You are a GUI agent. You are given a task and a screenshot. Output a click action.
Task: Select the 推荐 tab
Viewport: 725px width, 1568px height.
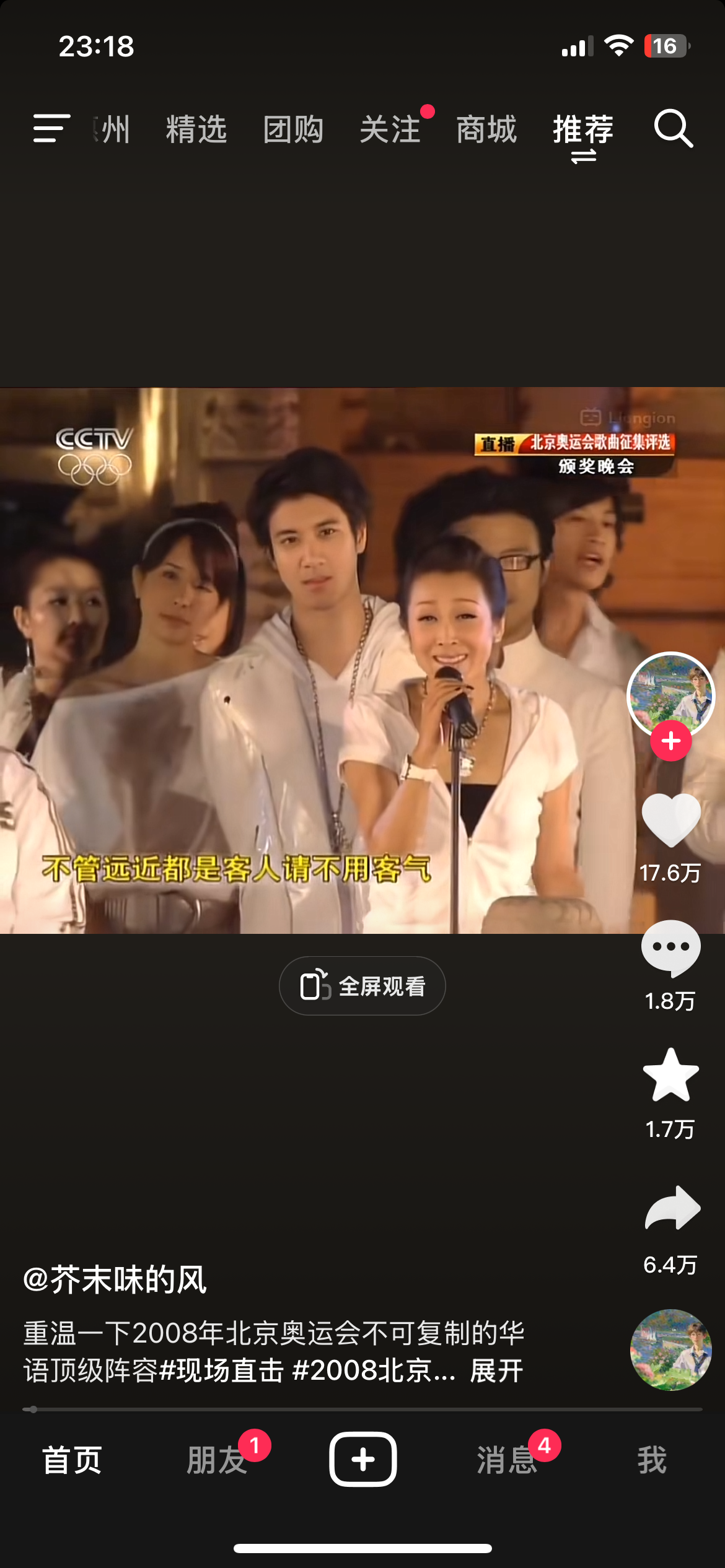pos(583,129)
